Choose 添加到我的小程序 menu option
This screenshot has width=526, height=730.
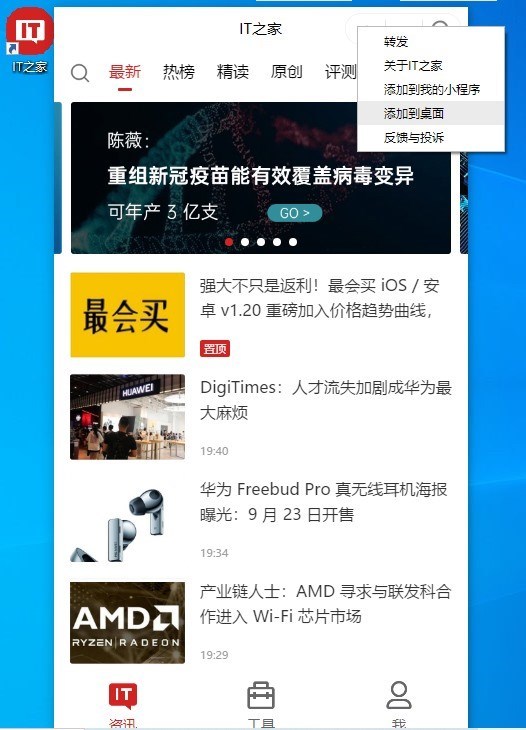tap(431, 89)
